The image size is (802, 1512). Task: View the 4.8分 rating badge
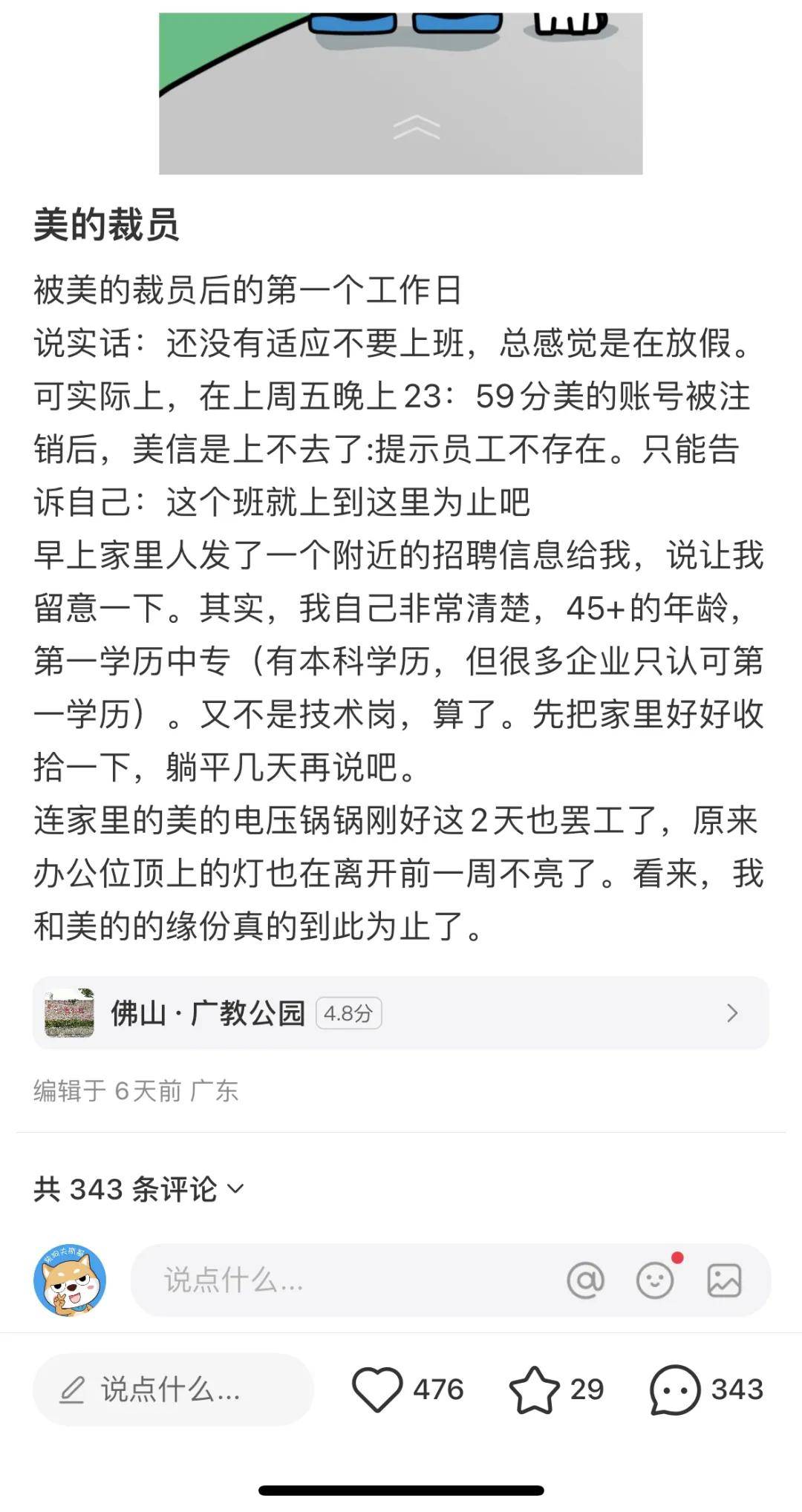coord(349,1012)
